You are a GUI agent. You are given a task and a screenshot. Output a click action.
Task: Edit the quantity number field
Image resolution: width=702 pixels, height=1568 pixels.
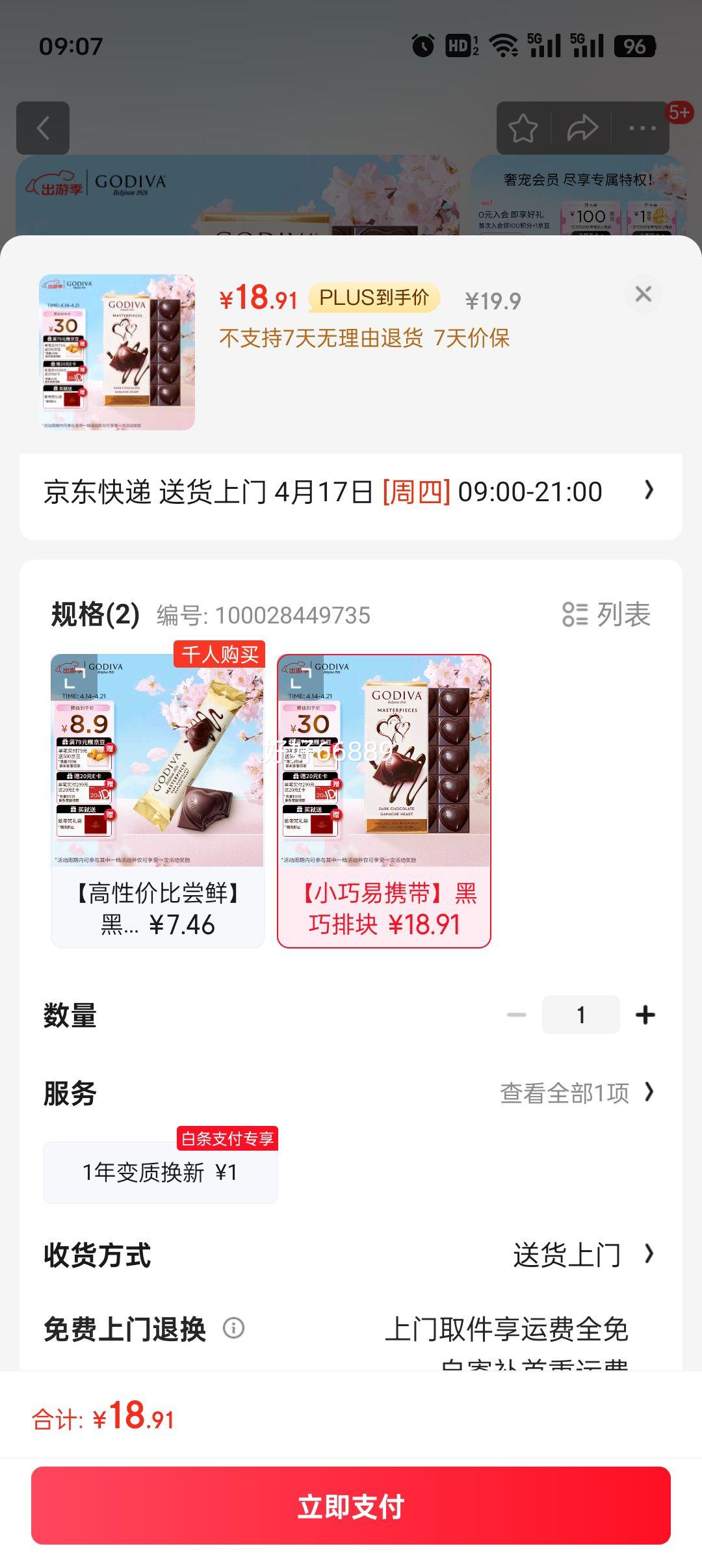(x=580, y=1015)
